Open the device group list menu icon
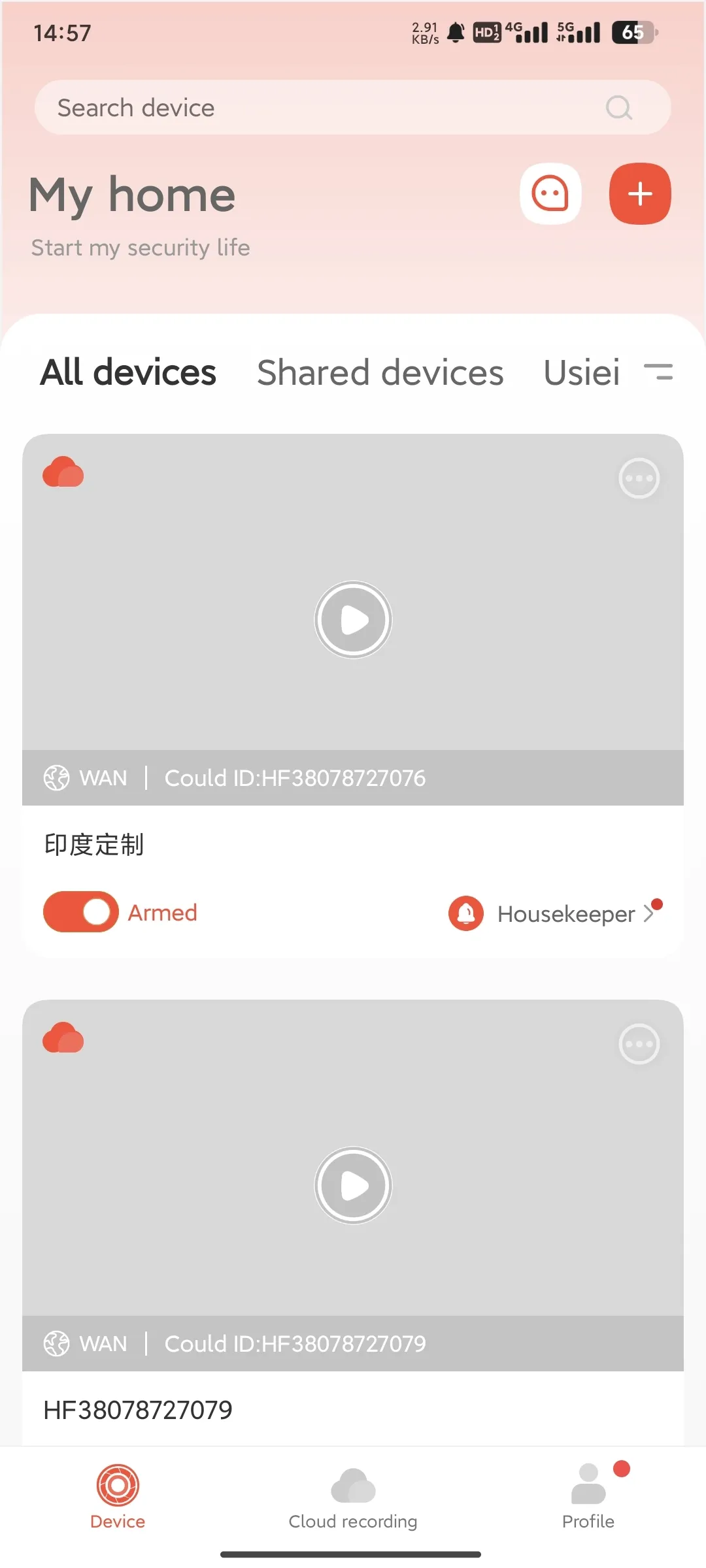This screenshot has height=1568, width=706. (658, 372)
